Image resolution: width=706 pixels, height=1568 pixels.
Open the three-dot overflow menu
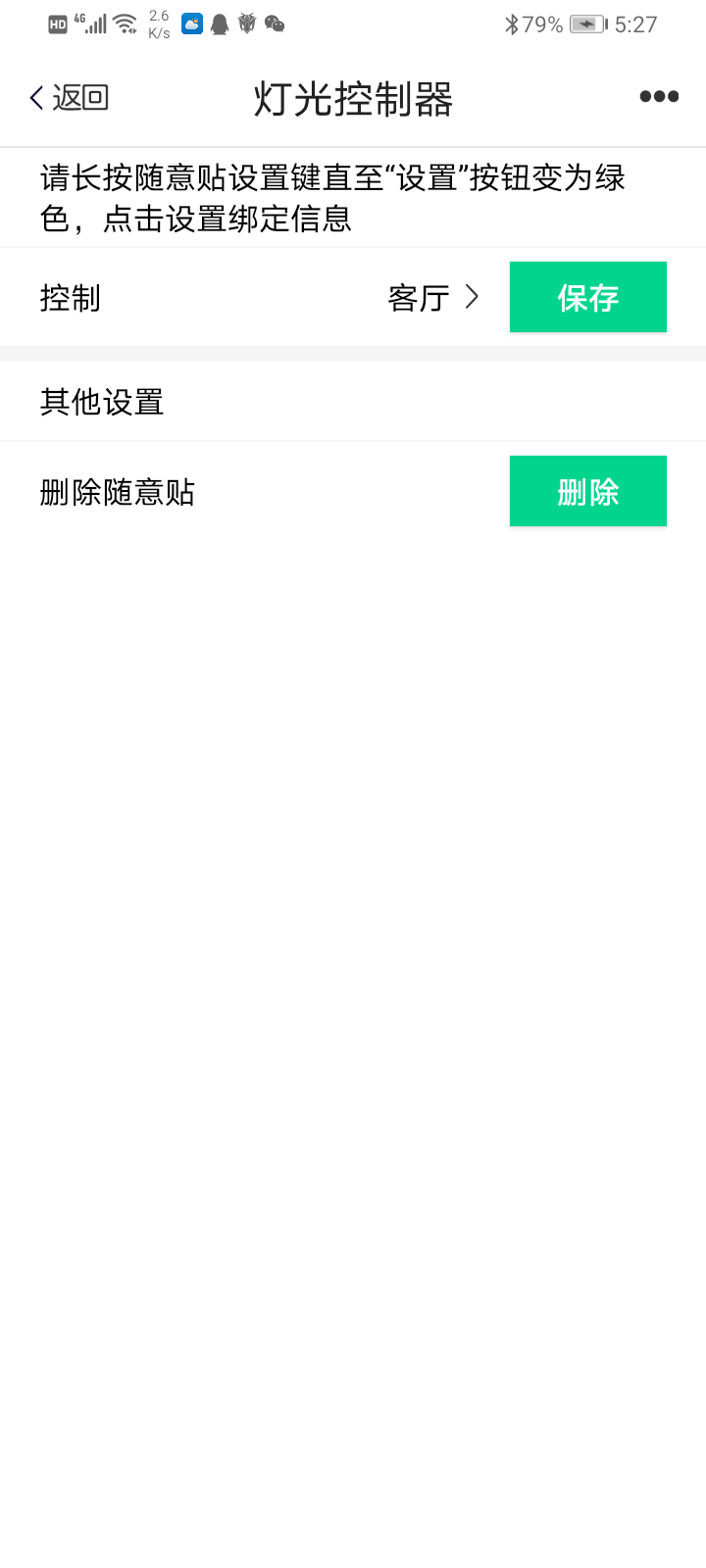click(659, 96)
